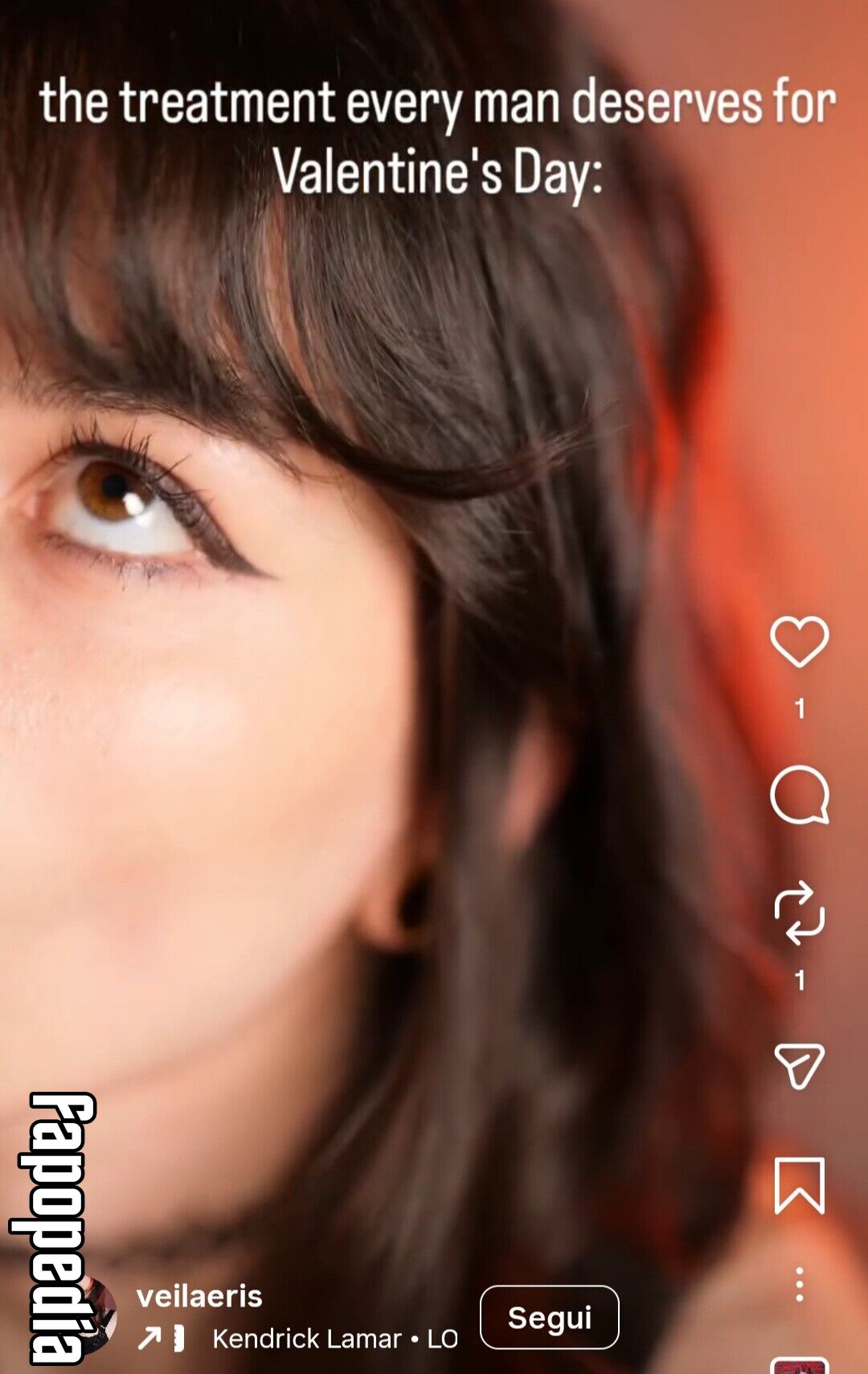Repost this reel

click(x=799, y=913)
